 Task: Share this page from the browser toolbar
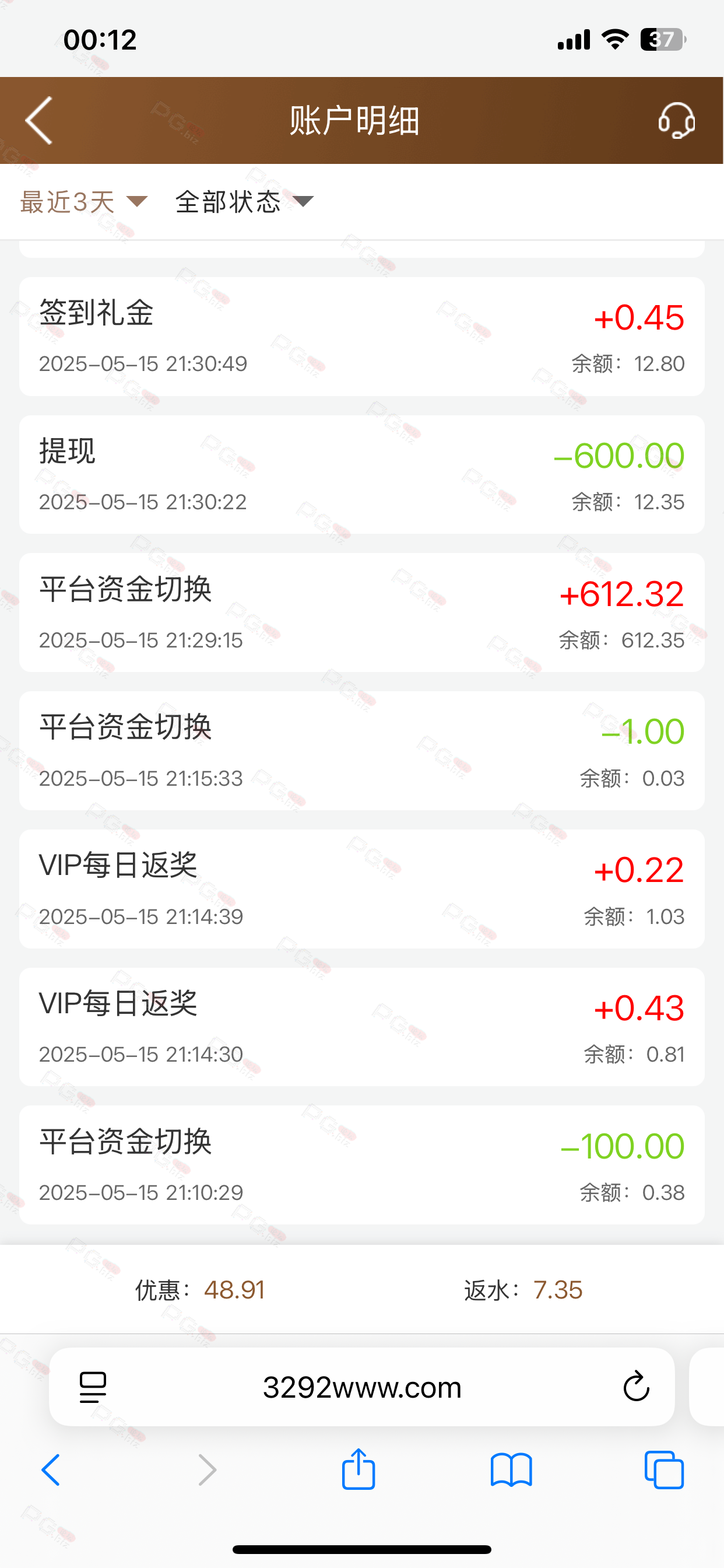(359, 1469)
